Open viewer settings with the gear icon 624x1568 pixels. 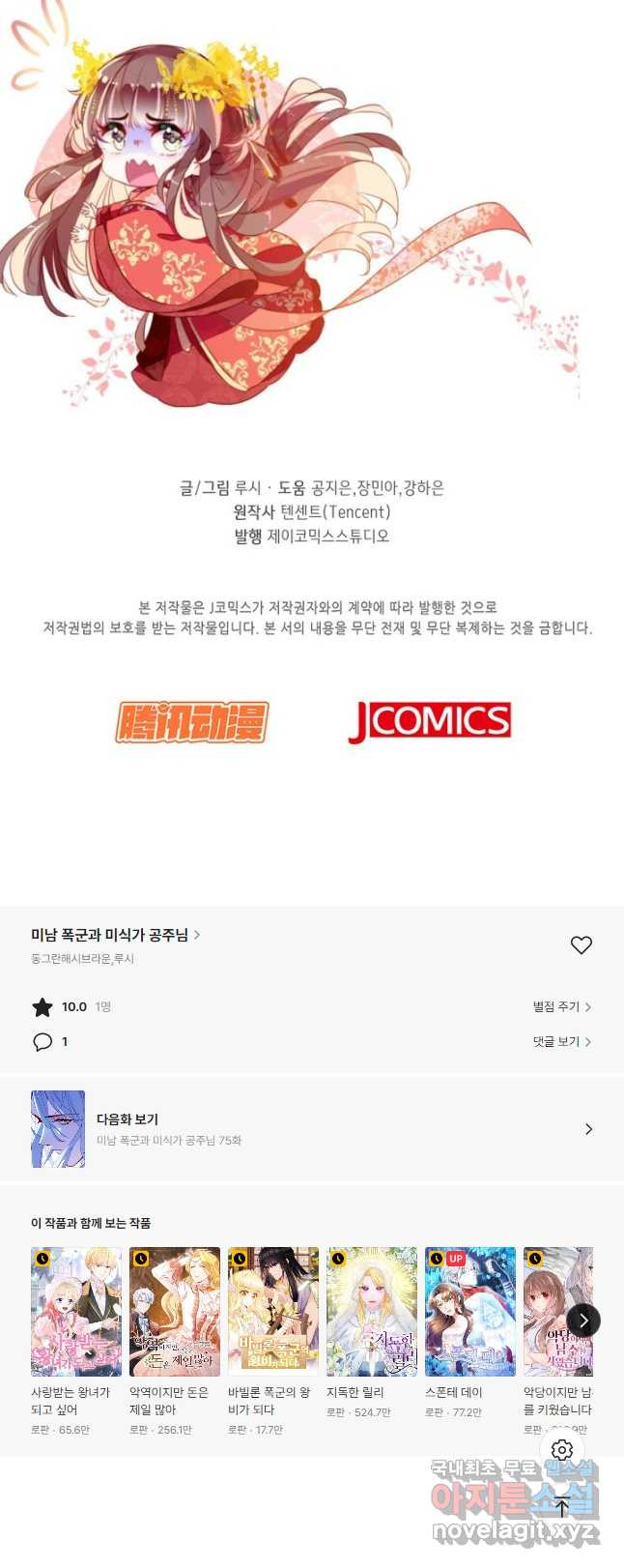tap(562, 1450)
